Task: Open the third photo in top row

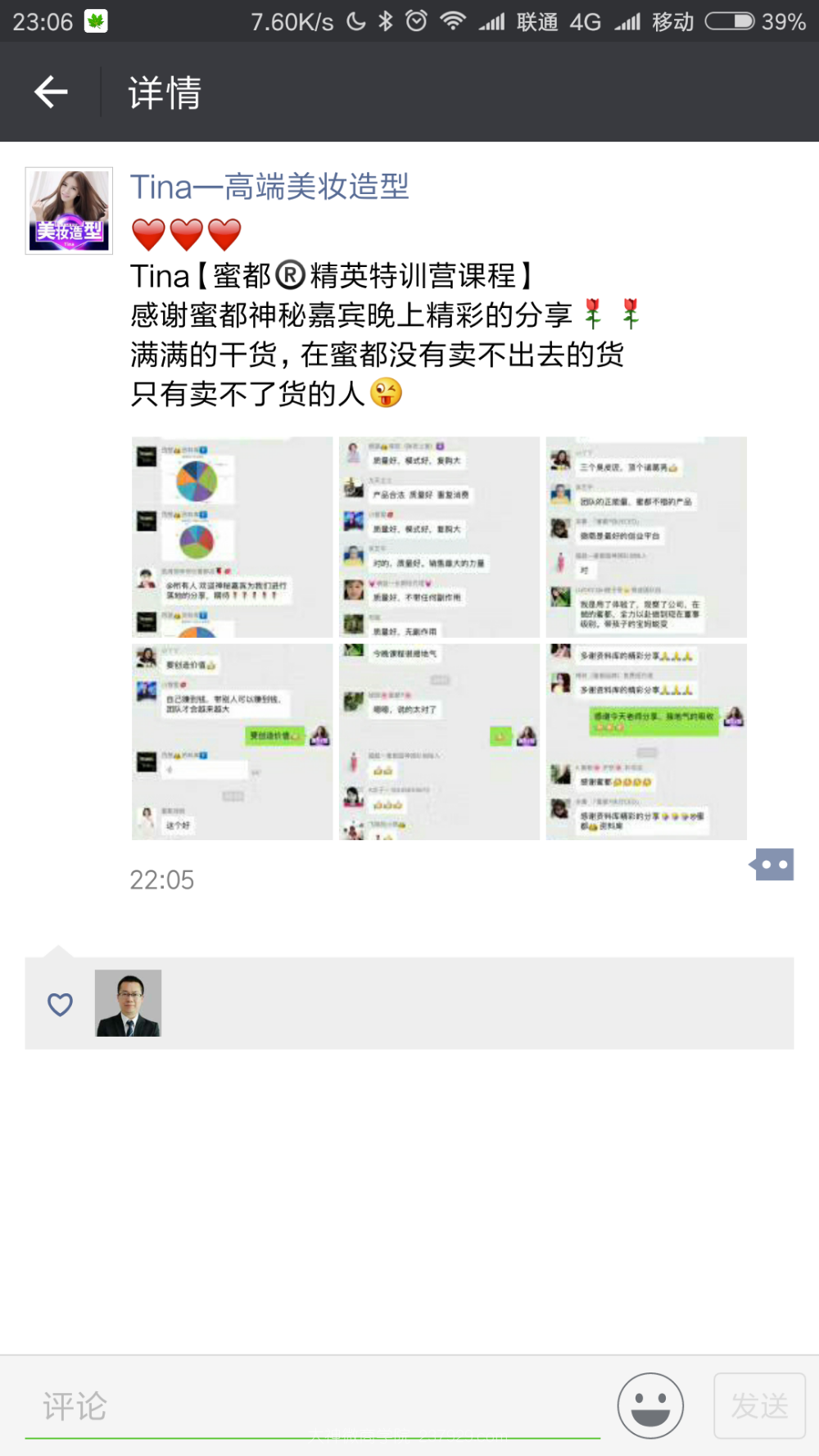Action: tap(647, 537)
